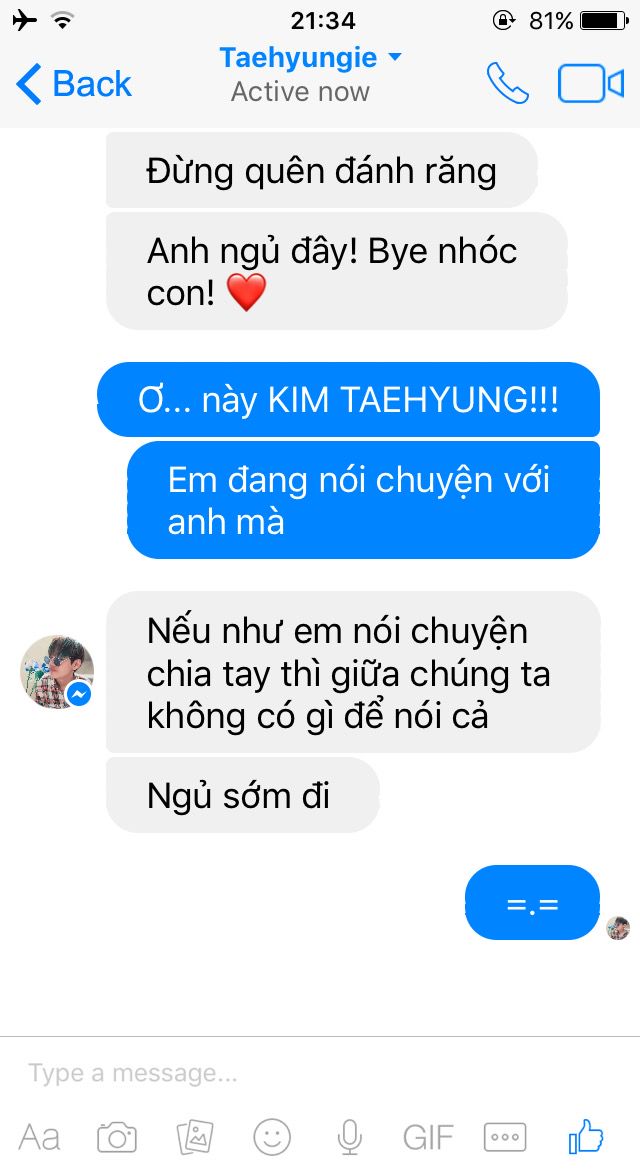The width and height of the screenshot is (640, 1174).
Task: Record a voice message with the microphone
Action: (349, 1137)
